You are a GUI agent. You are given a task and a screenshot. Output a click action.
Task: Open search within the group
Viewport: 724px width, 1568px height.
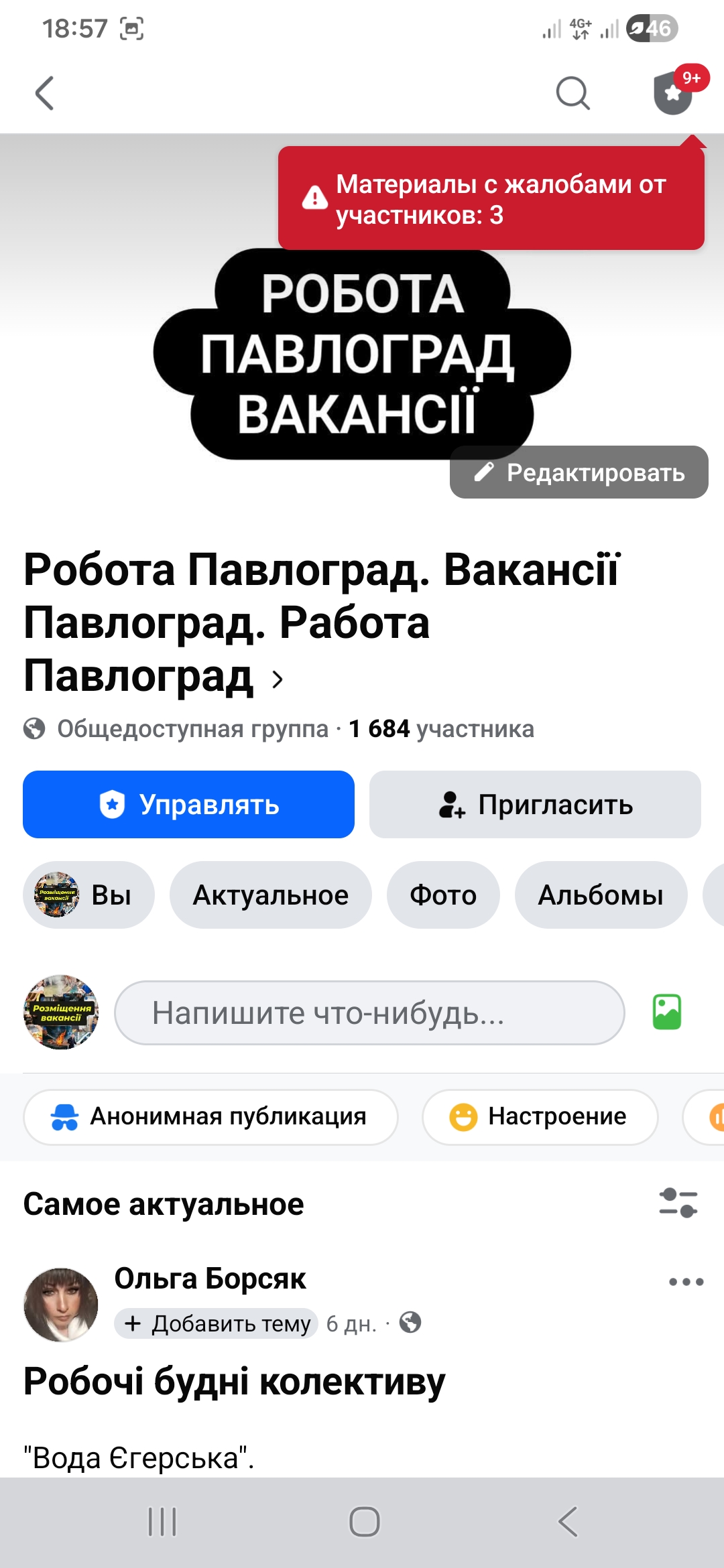coord(571,94)
